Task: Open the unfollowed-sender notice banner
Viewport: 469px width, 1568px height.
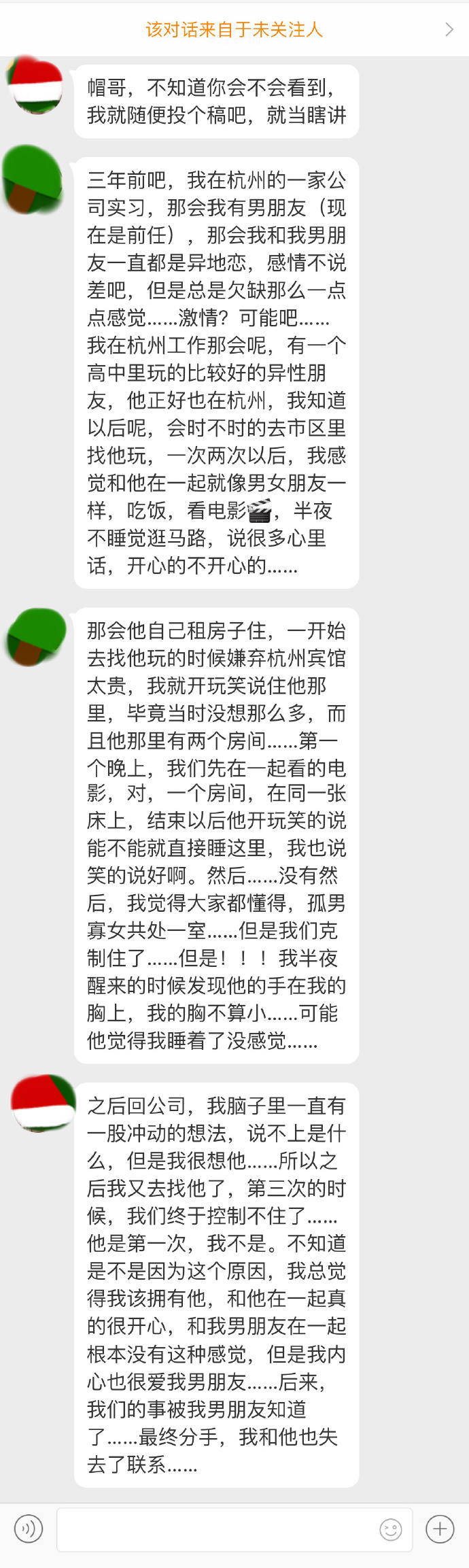Action: [x=234, y=29]
